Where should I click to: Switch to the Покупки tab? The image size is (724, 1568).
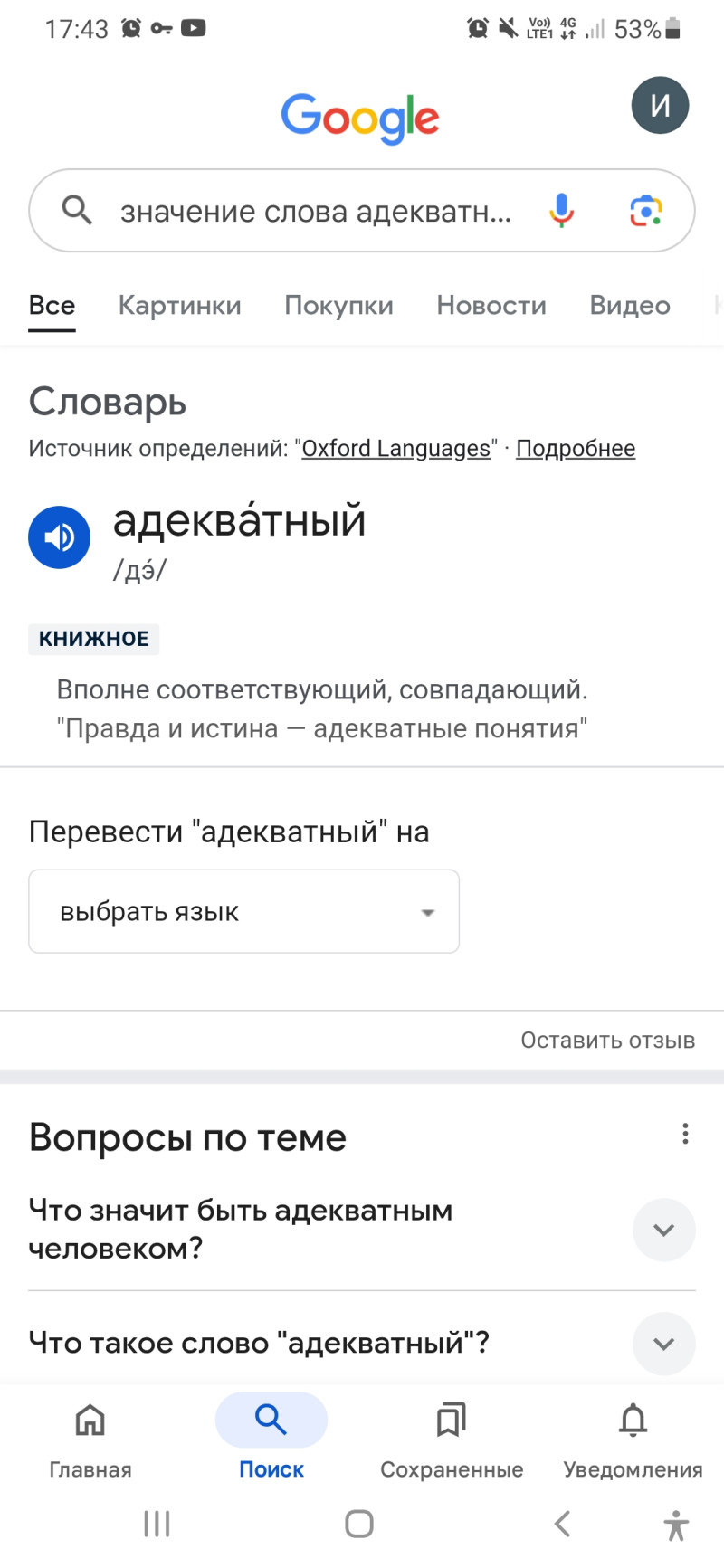tap(338, 306)
